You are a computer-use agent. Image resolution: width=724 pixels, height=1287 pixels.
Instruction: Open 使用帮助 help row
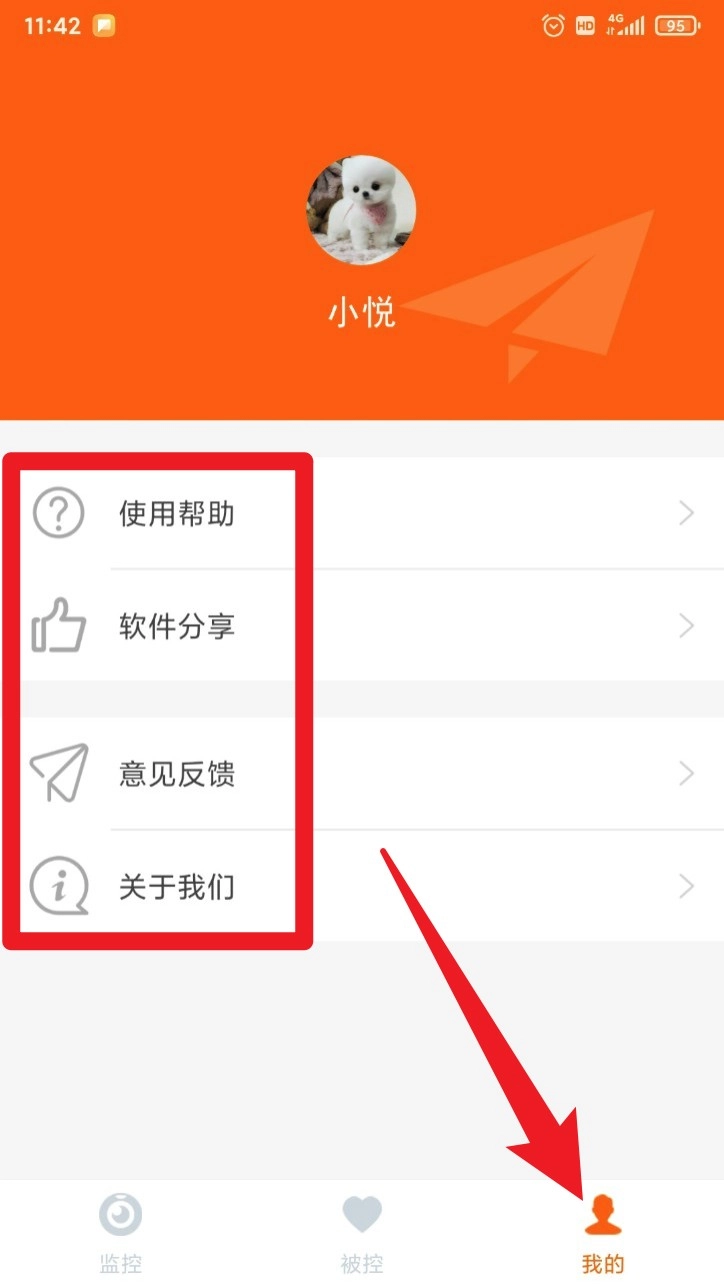click(x=362, y=514)
